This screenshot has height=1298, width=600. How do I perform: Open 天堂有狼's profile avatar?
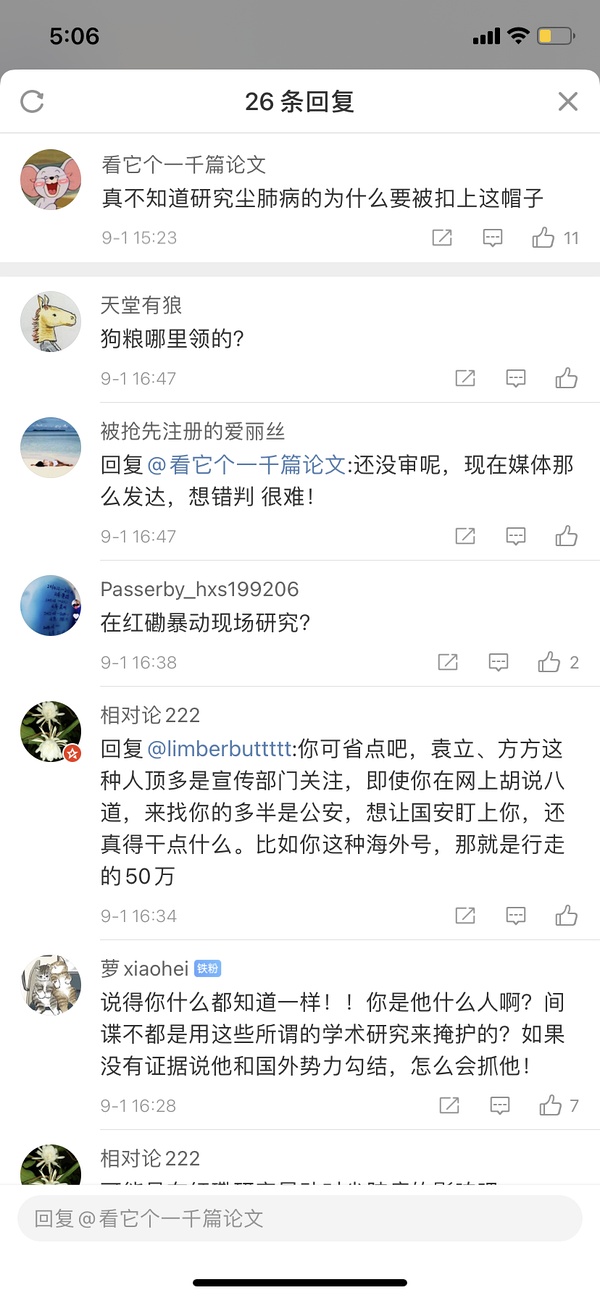pos(50,321)
